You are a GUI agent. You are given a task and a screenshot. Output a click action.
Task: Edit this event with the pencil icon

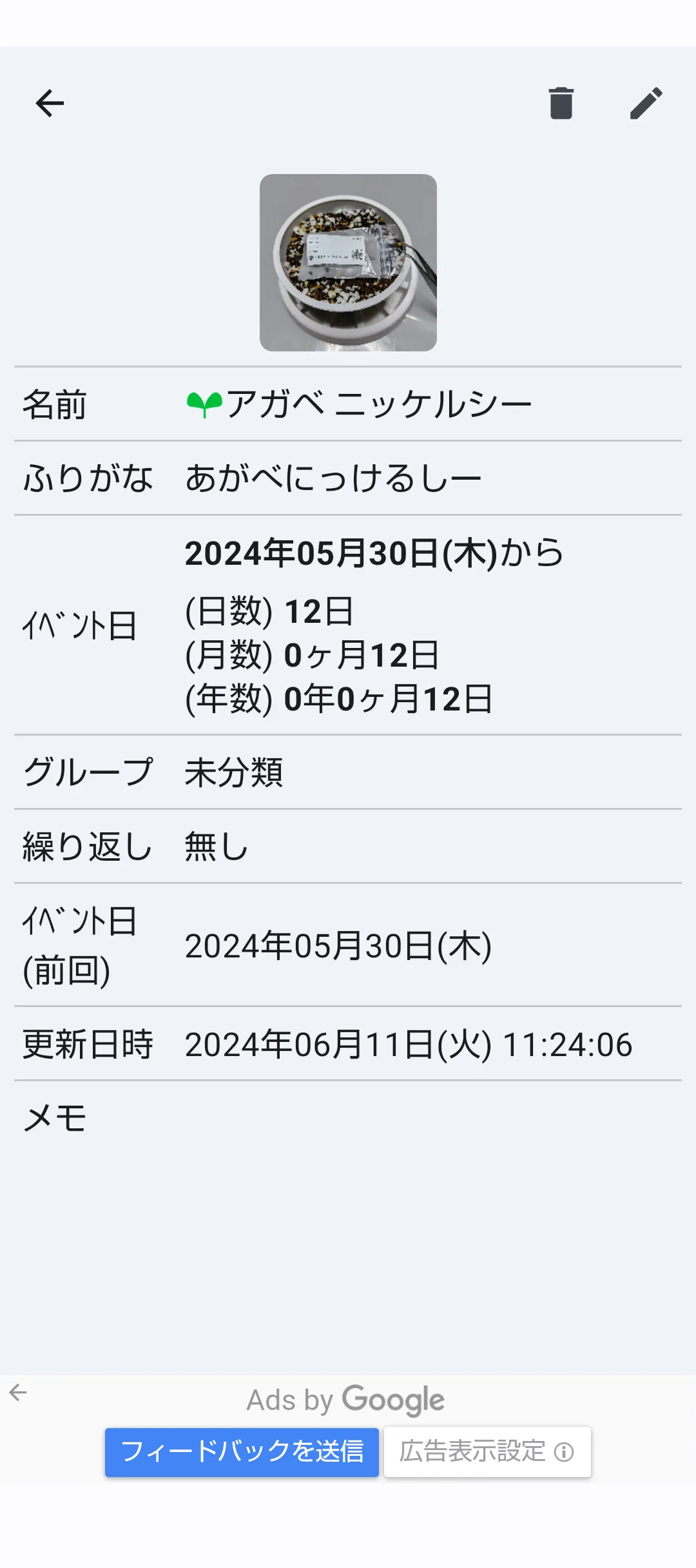click(x=646, y=103)
